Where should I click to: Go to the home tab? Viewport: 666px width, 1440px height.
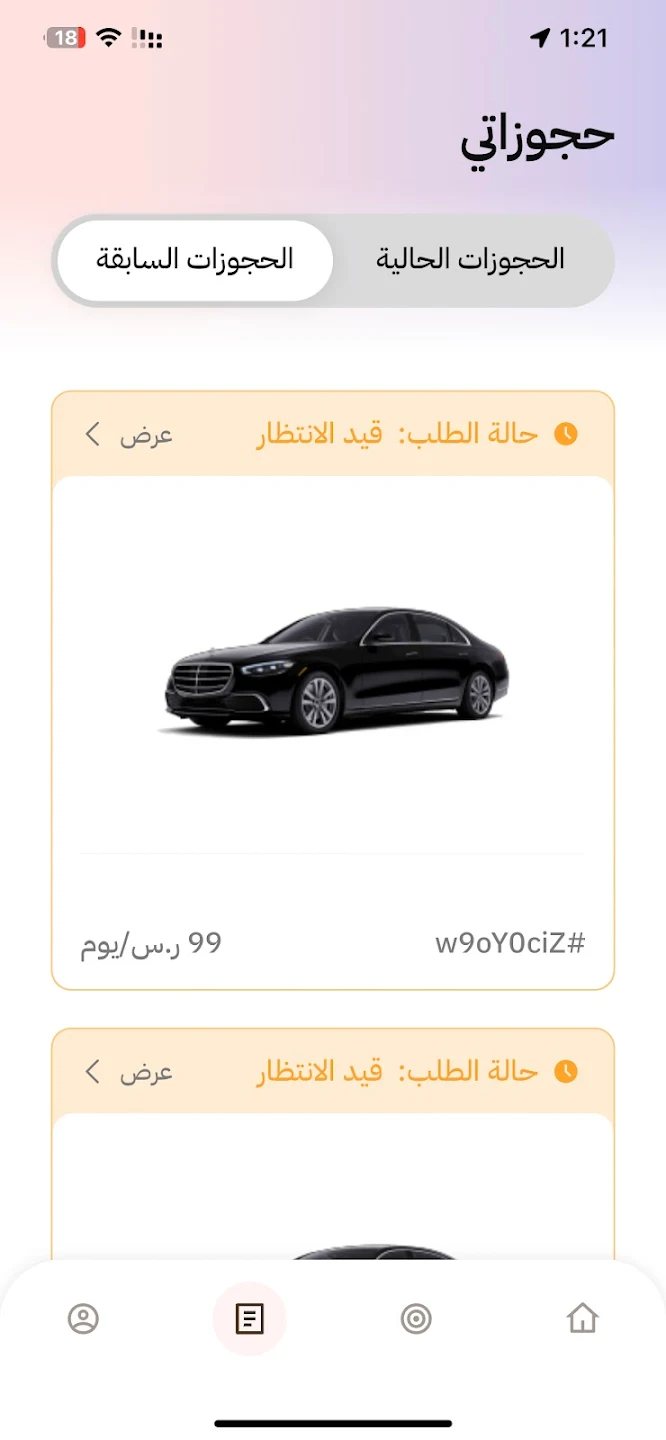coord(582,1319)
